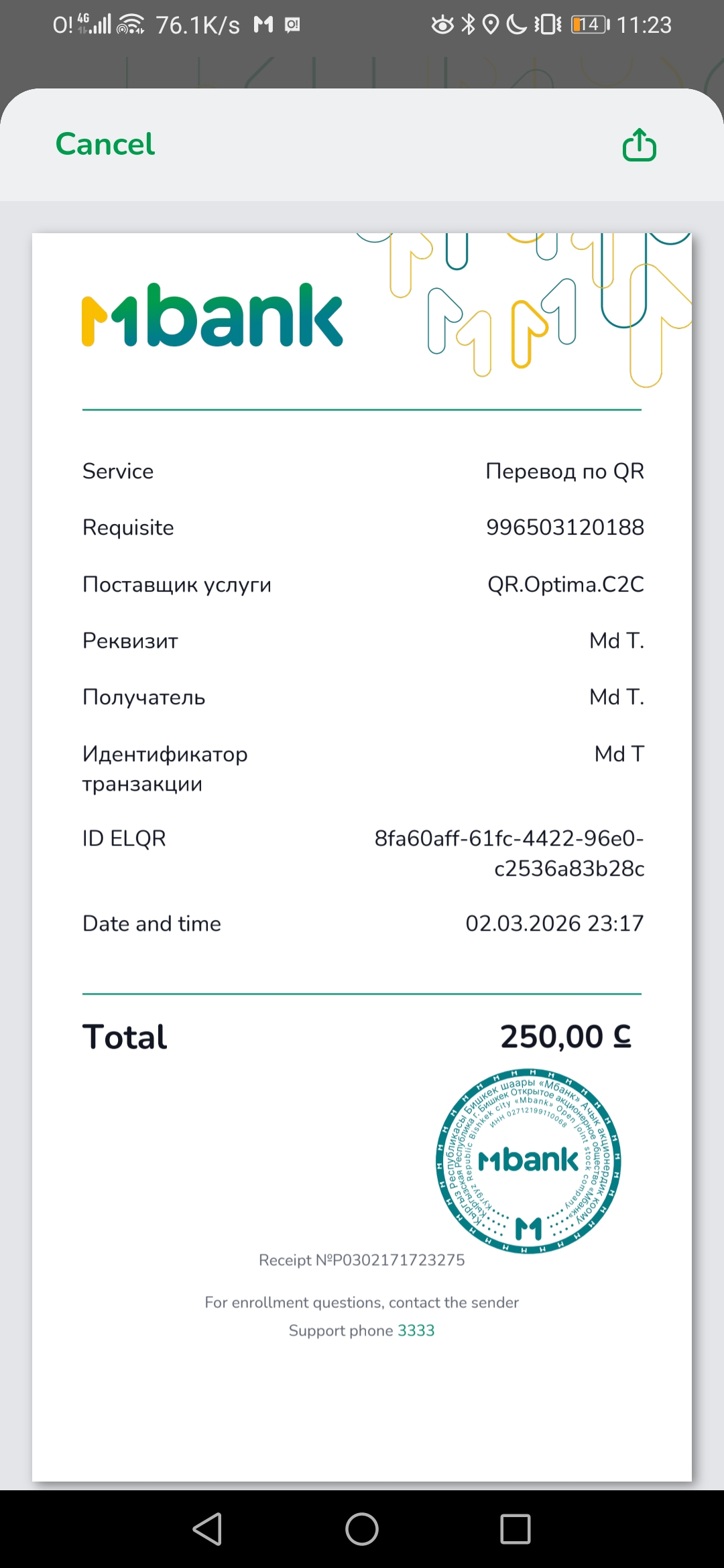Go back using system back button
Image resolution: width=724 pixels, height=1568 pixels.
click(207, 1528)
